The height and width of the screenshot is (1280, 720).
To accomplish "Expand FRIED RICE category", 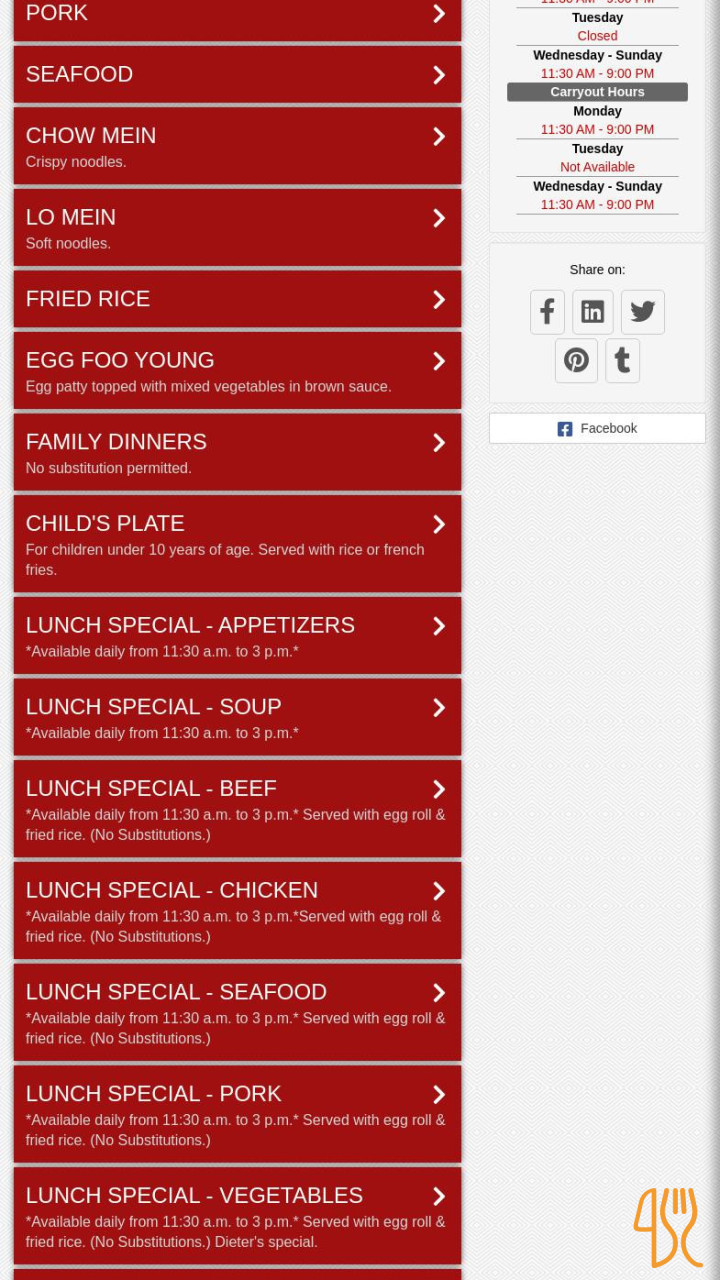I will [x=237, y=299].
